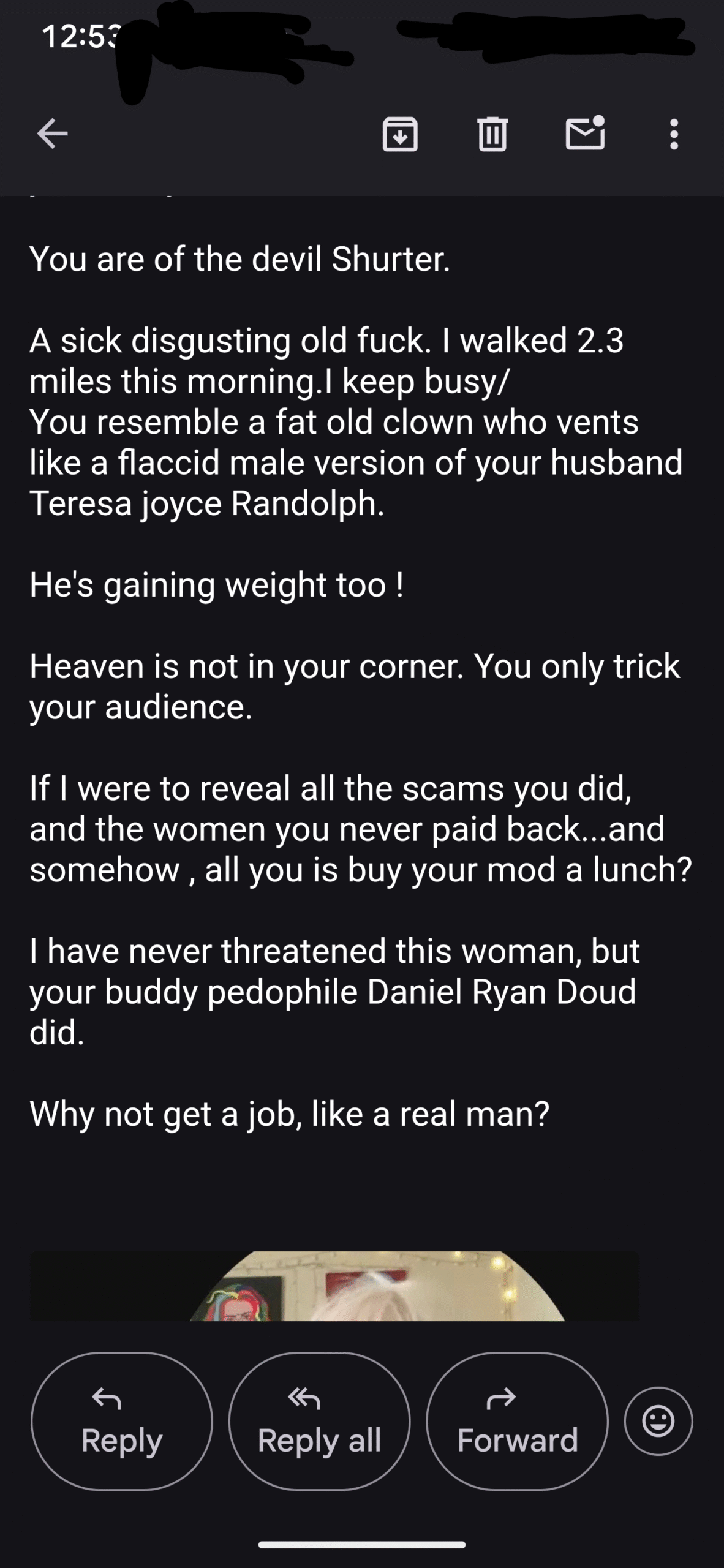Delete this email with the trash icon
The height and width of the screenshot is (1568, 724).
click(x=492, y=134)
